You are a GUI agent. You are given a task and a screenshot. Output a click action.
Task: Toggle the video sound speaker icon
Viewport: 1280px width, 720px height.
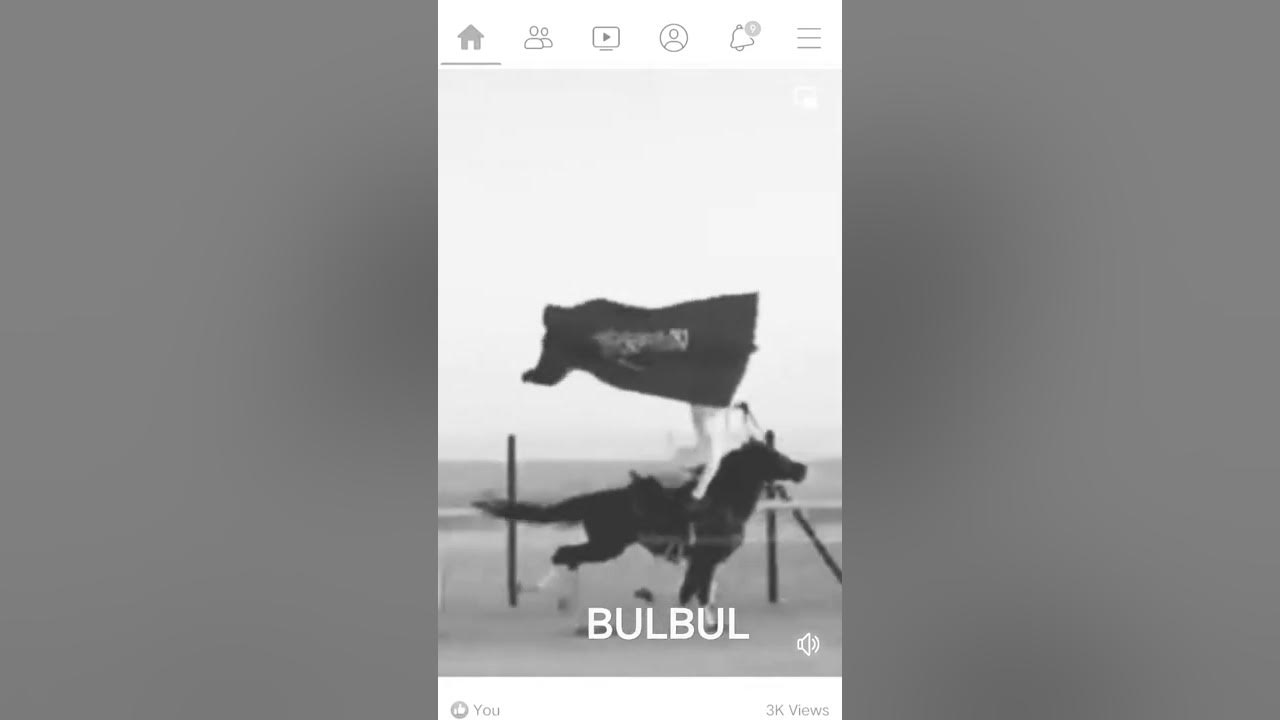pyautogui.click(x=808, y=644)
